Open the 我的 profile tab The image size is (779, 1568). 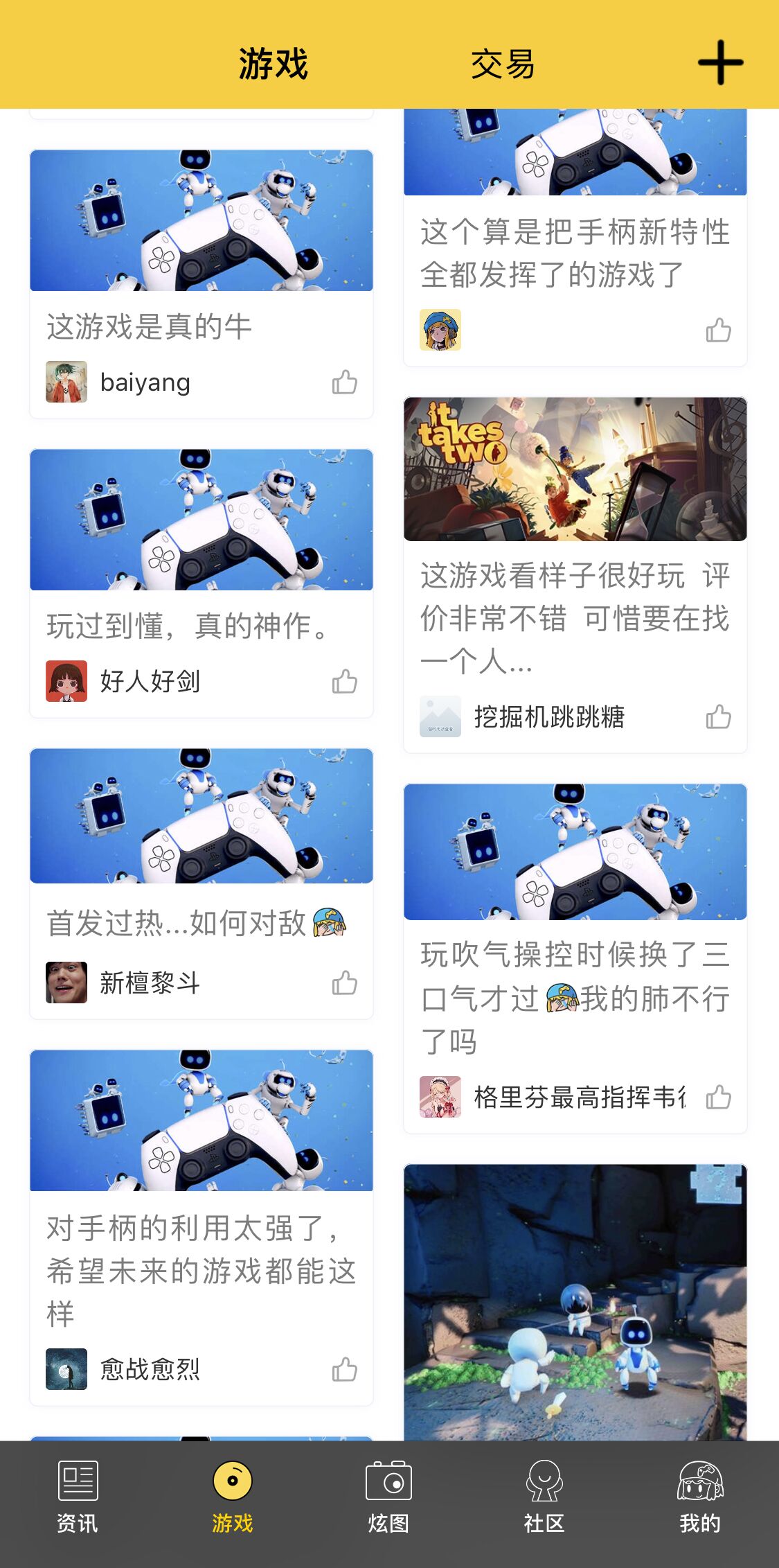(700, 1497)
